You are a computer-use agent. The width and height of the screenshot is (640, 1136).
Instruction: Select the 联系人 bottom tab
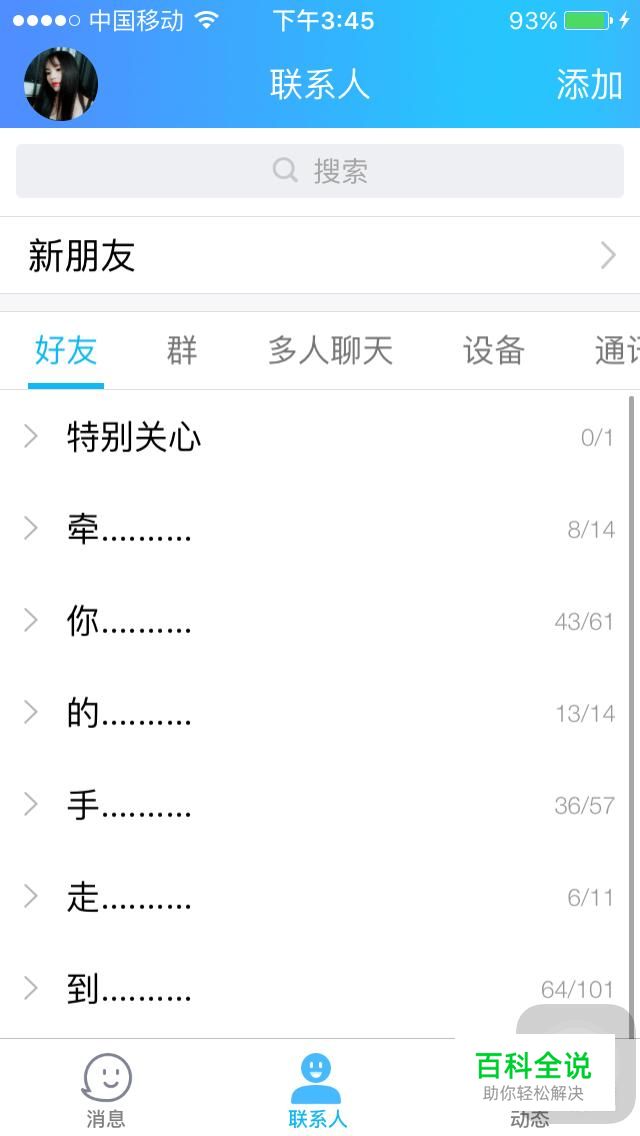317,1090
